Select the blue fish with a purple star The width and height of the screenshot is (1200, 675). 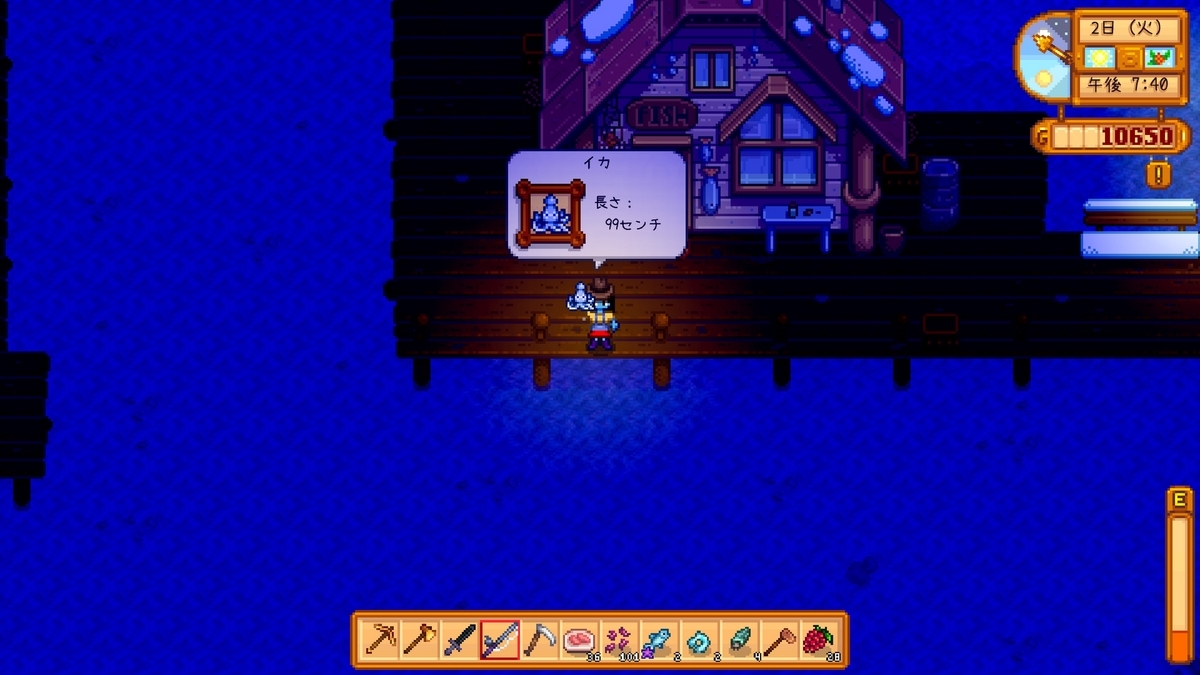click(x=659, y=640)
